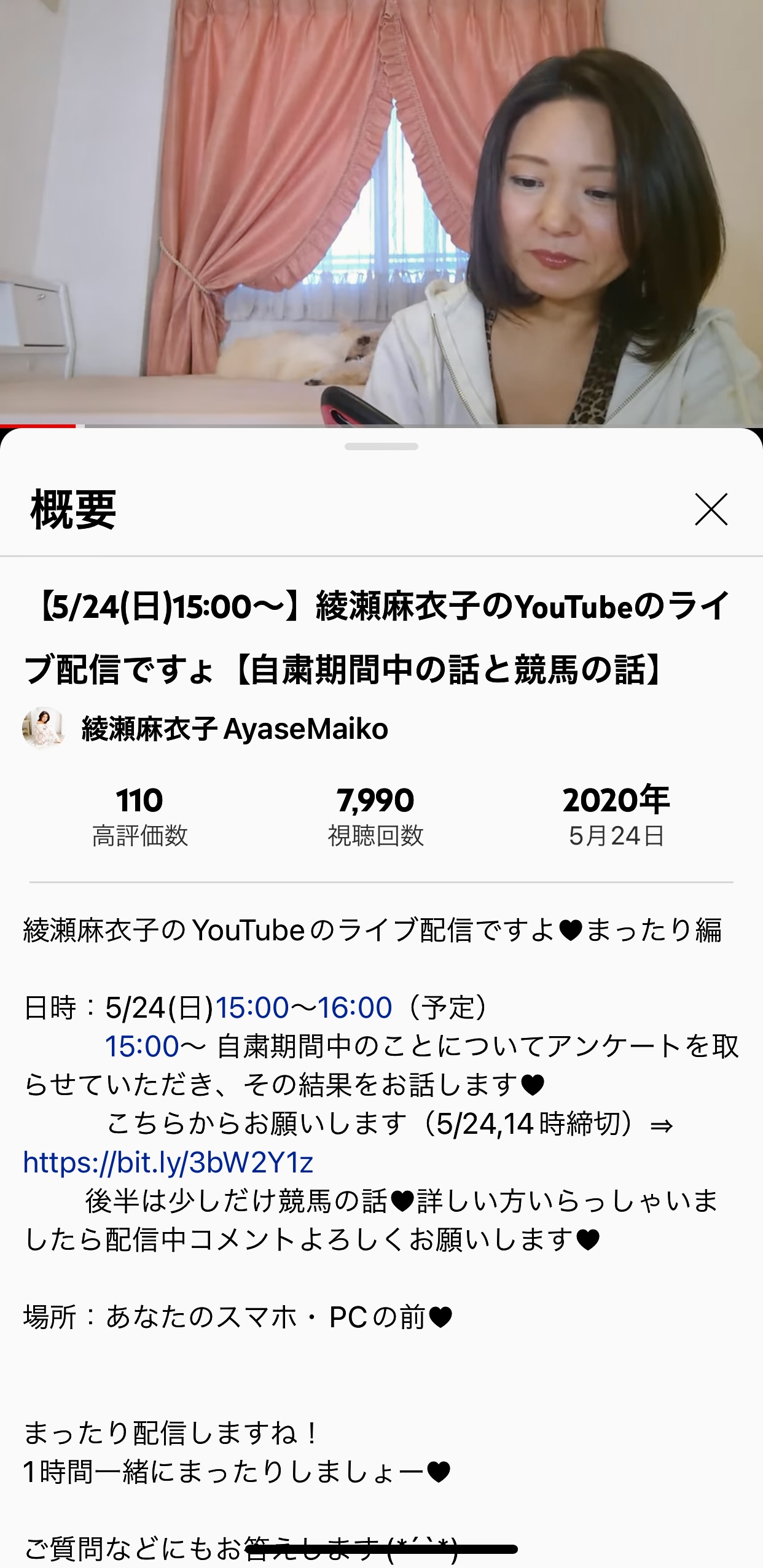
Task: Tap the video progress bar
Action: (x=381, y=425)
